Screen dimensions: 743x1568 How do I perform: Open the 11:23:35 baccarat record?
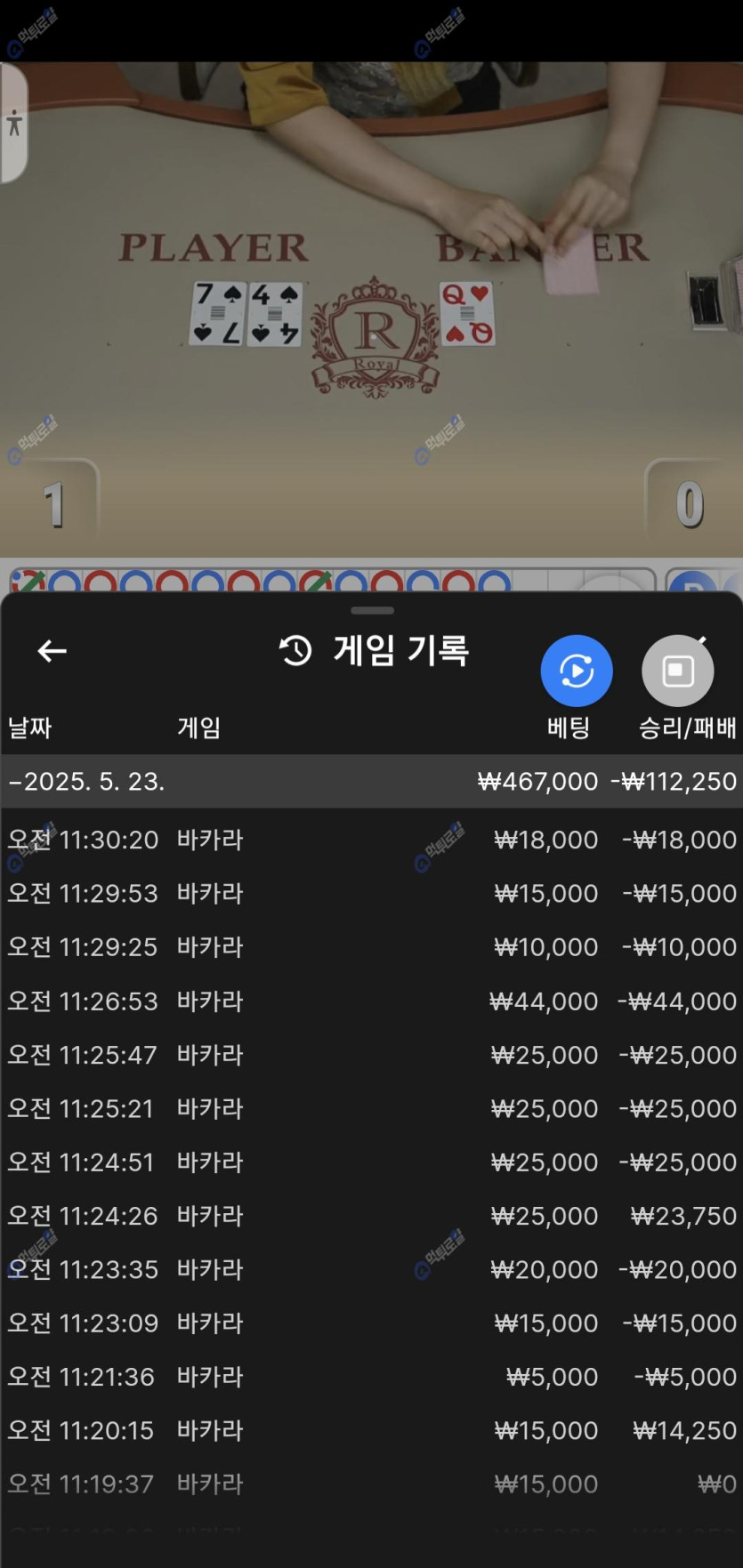[371, 1269]
